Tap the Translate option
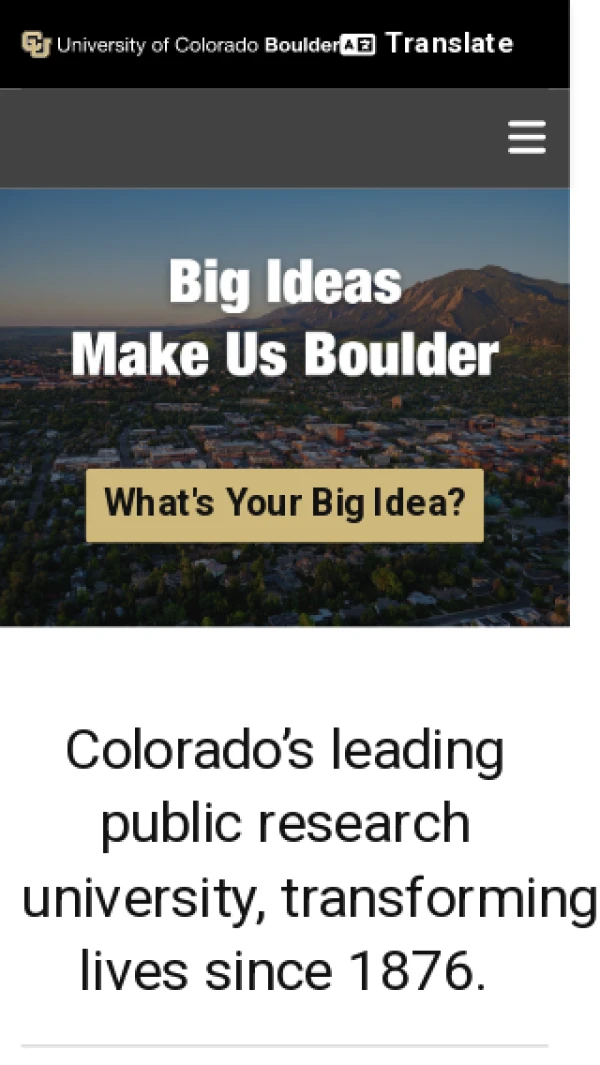The image size is (600, 1065). point(428,44)
